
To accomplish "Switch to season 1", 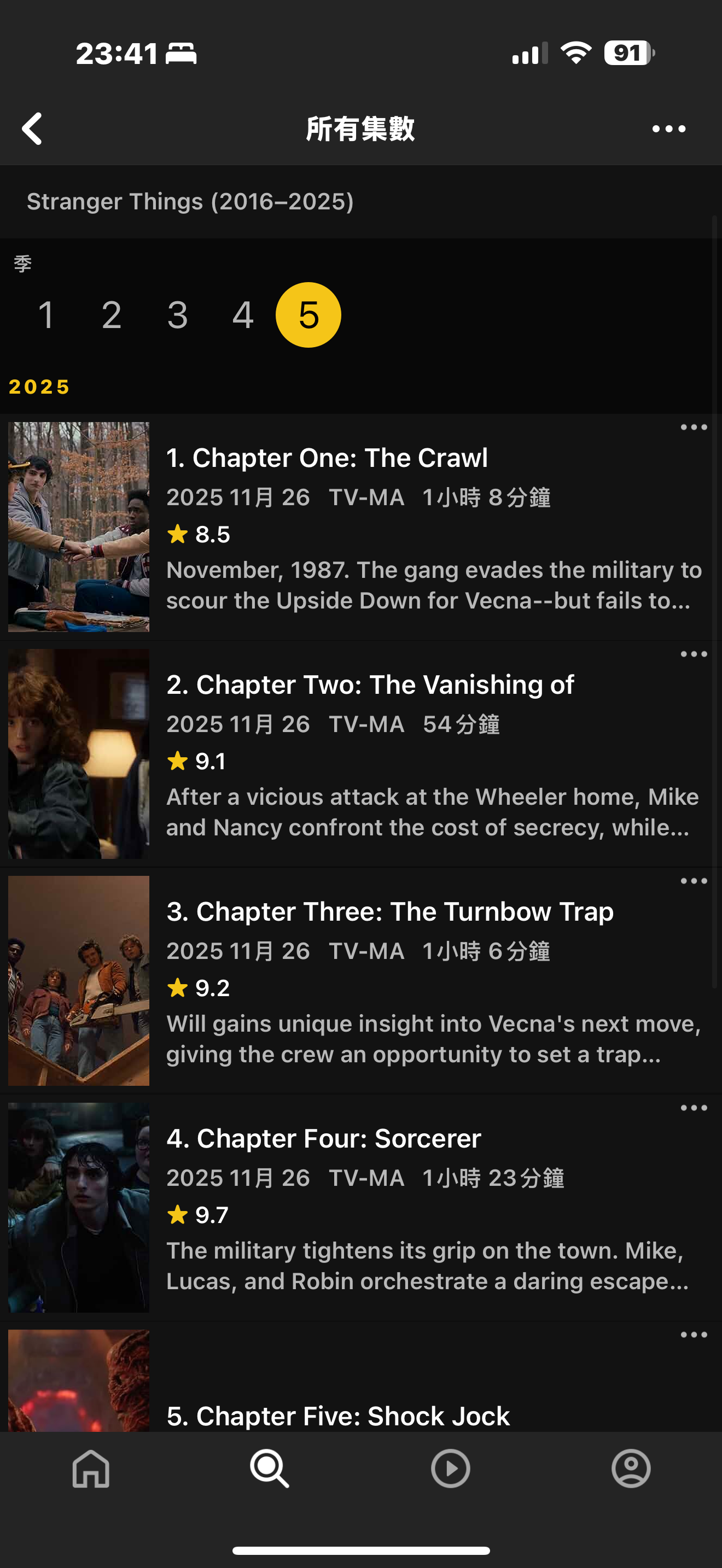I will click(x=46, y=315).
